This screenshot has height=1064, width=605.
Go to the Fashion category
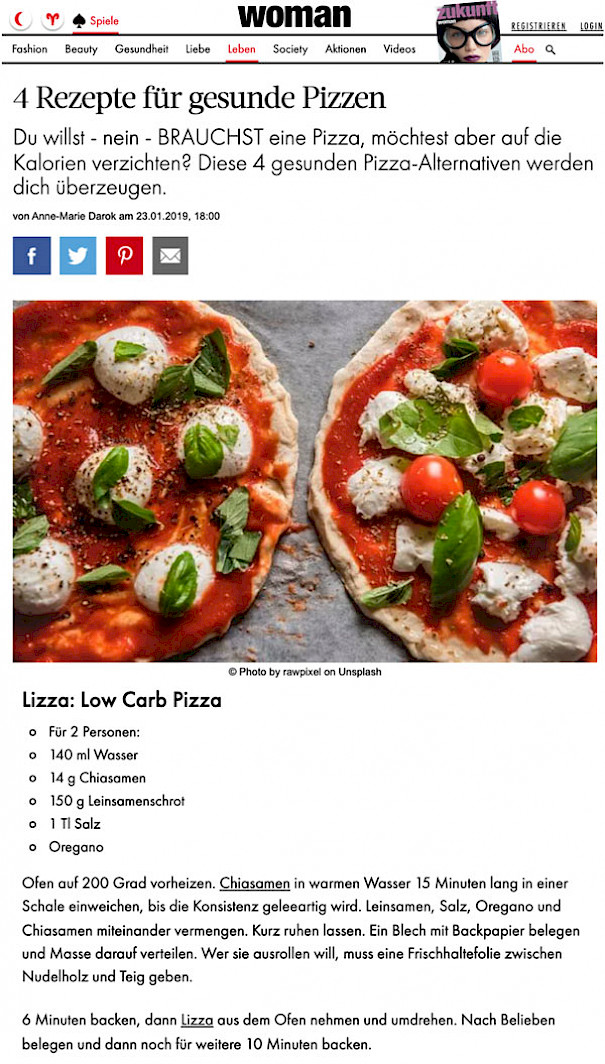coord(30,49)
